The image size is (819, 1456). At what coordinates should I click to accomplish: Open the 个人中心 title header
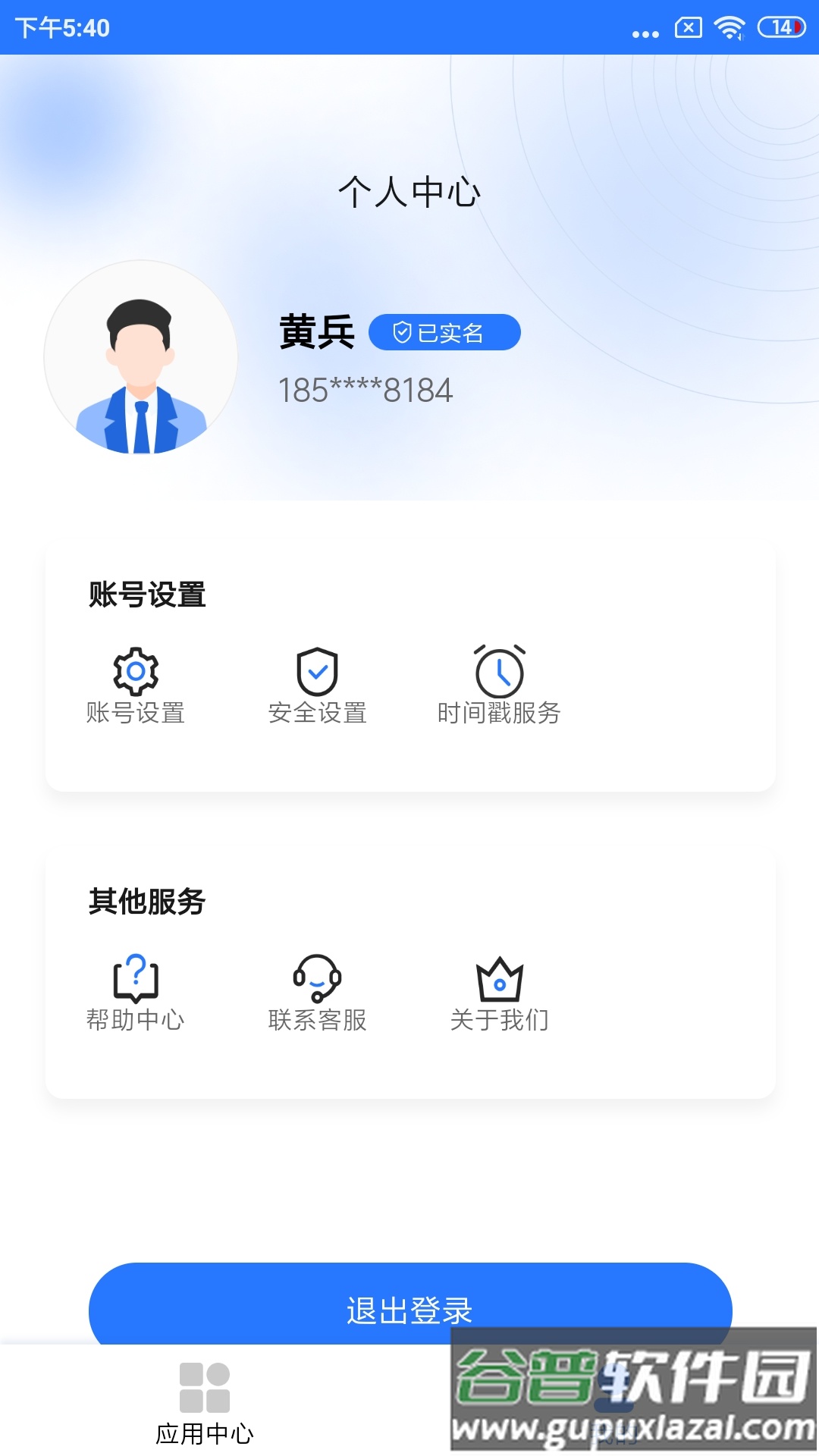409,192
